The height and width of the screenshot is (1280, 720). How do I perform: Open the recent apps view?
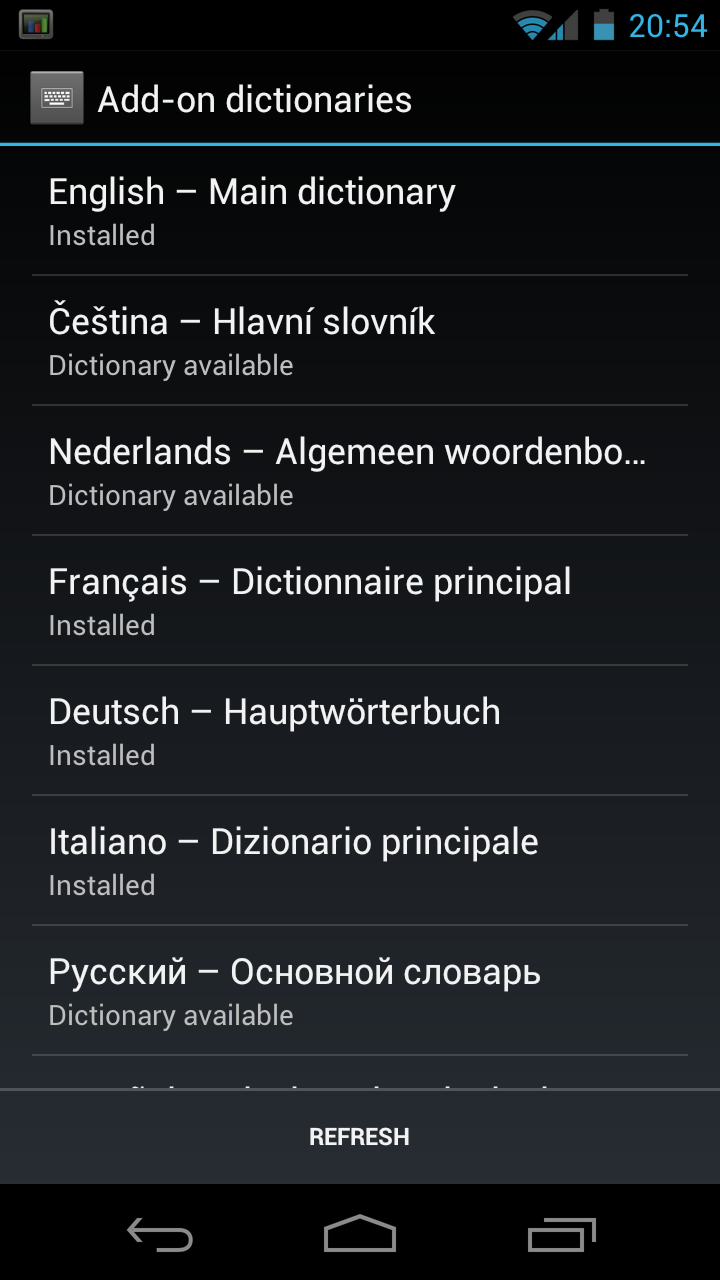561,1234
